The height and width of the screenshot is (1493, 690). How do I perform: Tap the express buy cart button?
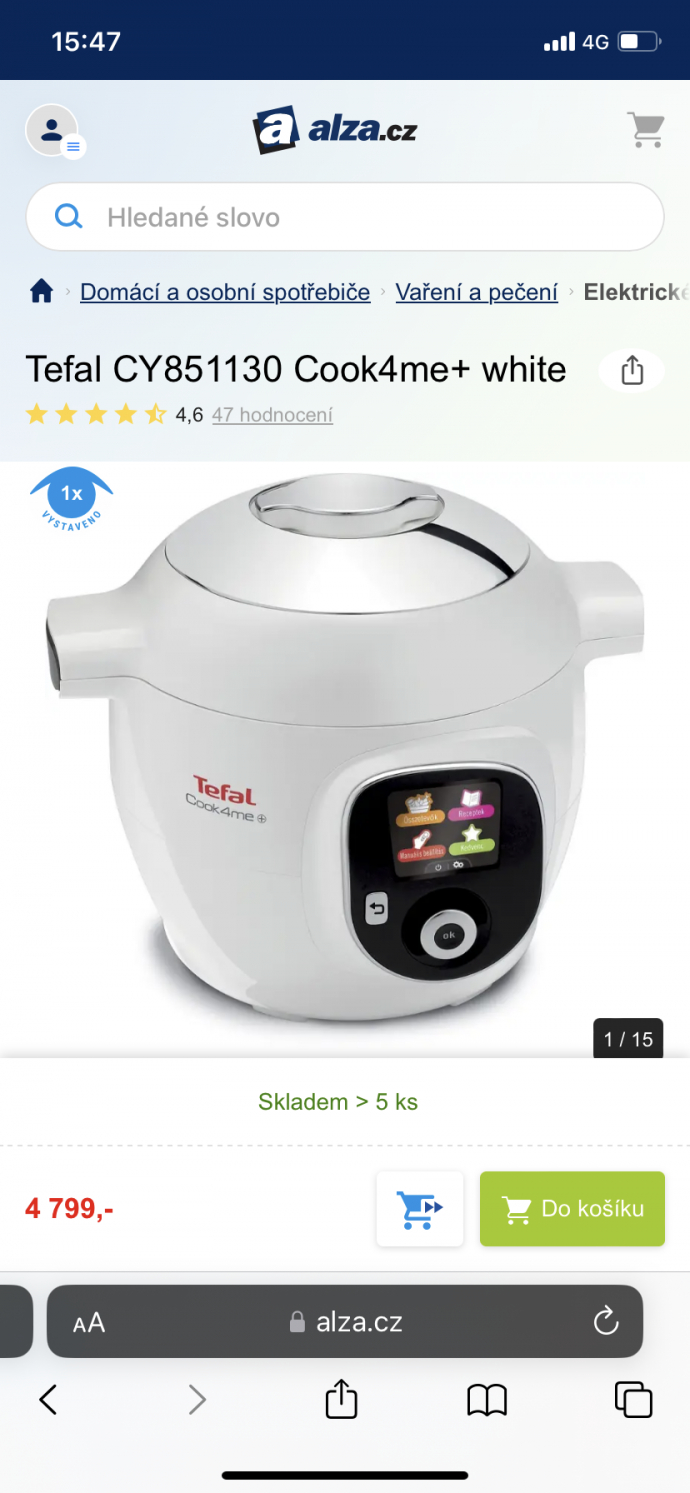420,1208
